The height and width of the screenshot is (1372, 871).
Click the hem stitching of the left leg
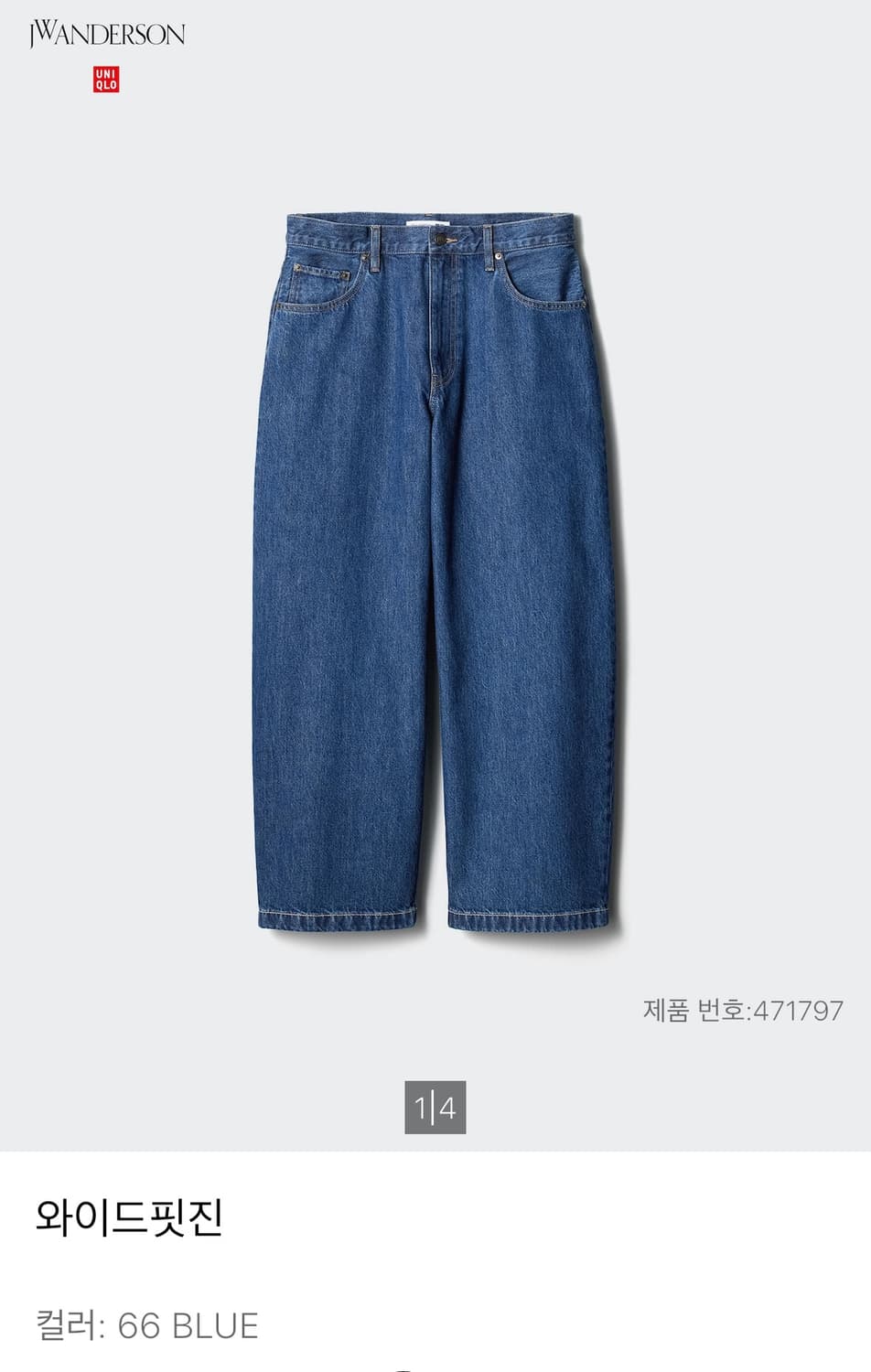pyautogui.click(x=339, y=915)
